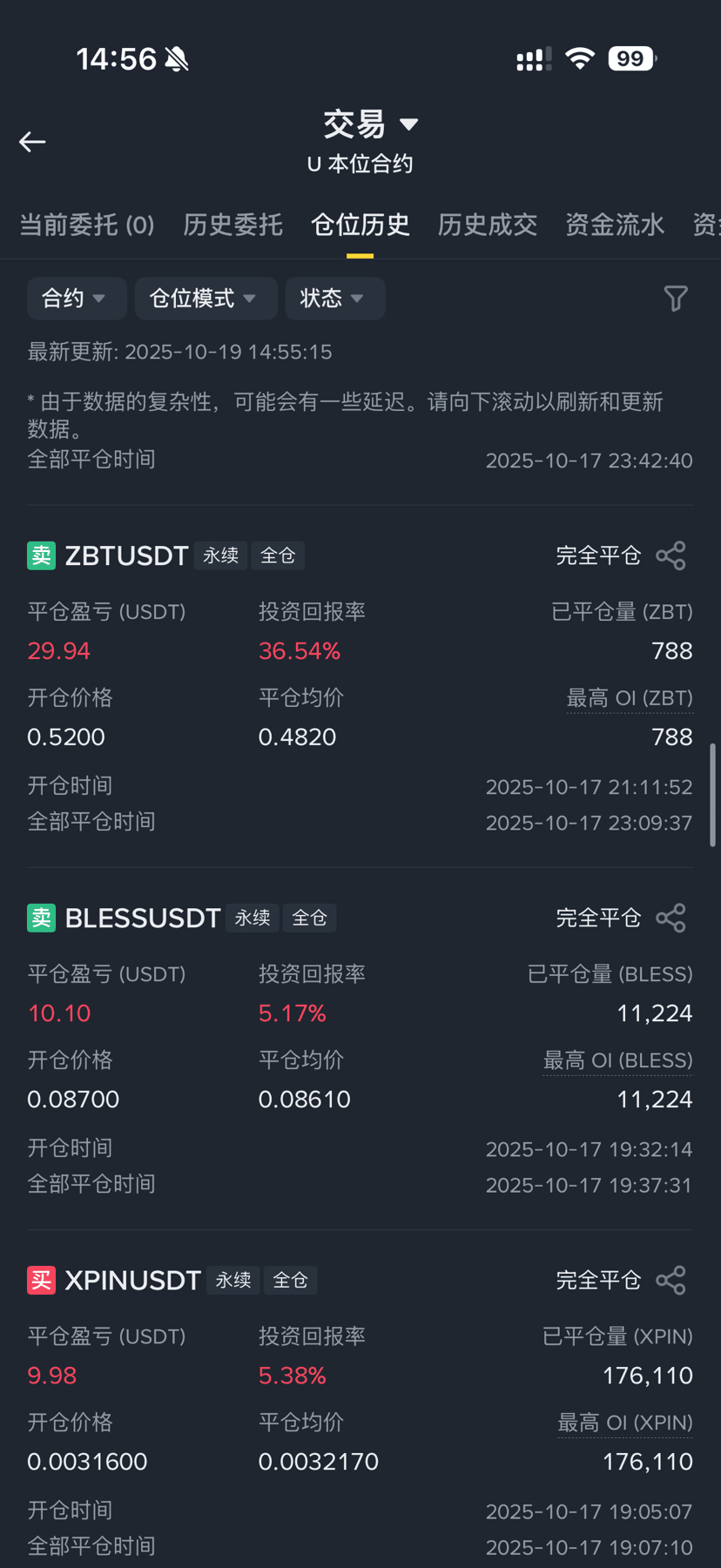Screen dimensions: 721x1568
Task: Open the 状态 filter dropdown
Action: click(x=334, y=299)
